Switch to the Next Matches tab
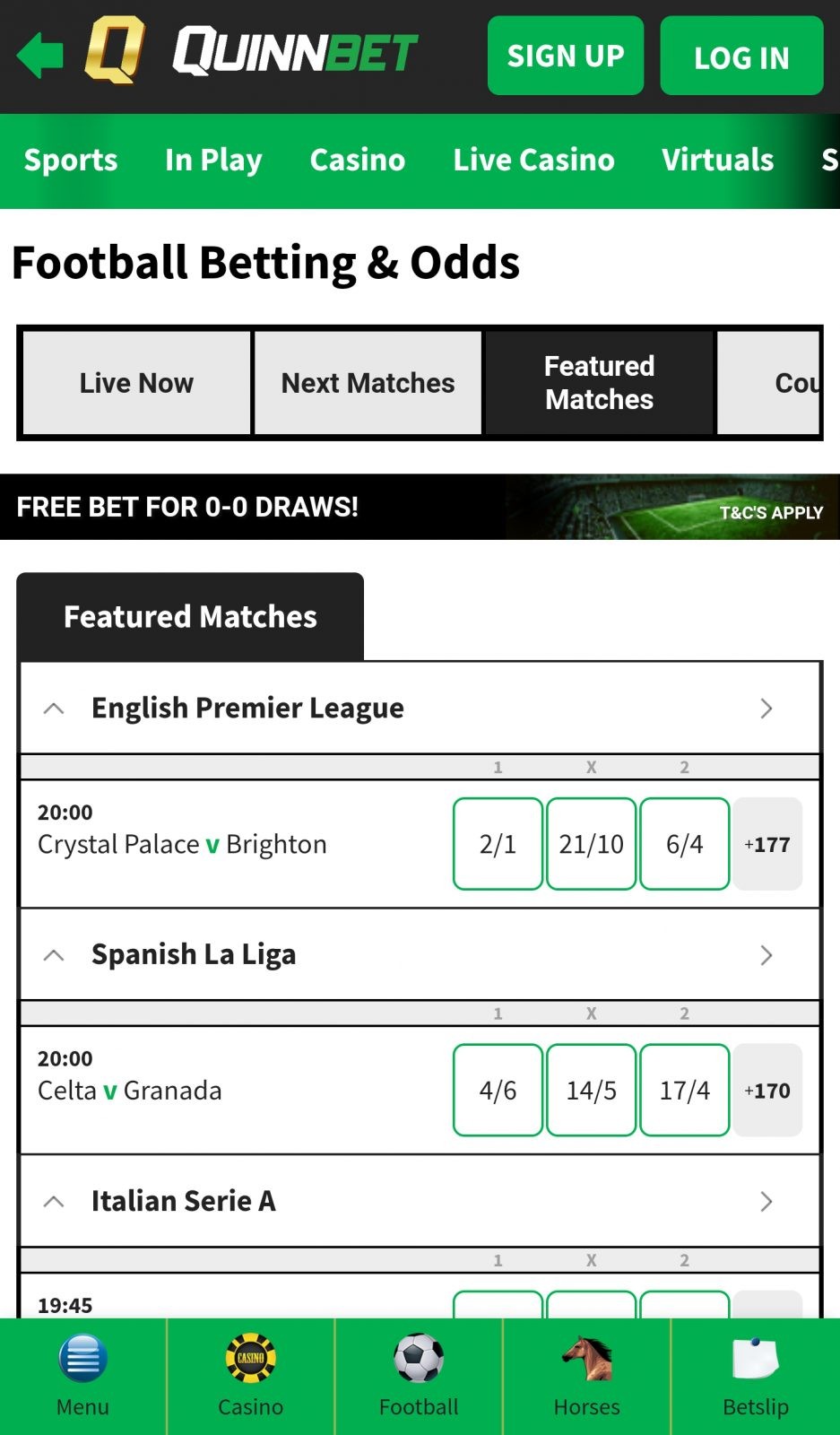Screen dimensions: 840x1435 368,383
